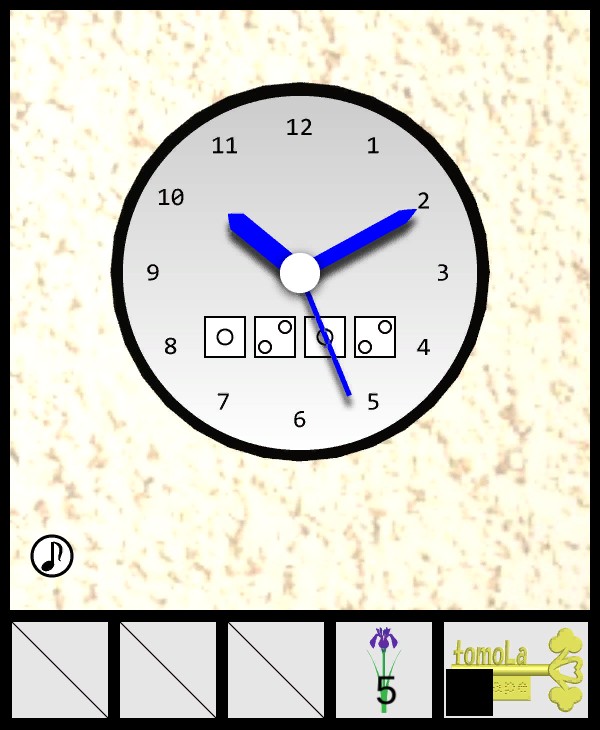Toggle the music note sound button
Image resolution: width=600 pixels, height=730 pixels.
pyautogui.click(x=52, y=556)
